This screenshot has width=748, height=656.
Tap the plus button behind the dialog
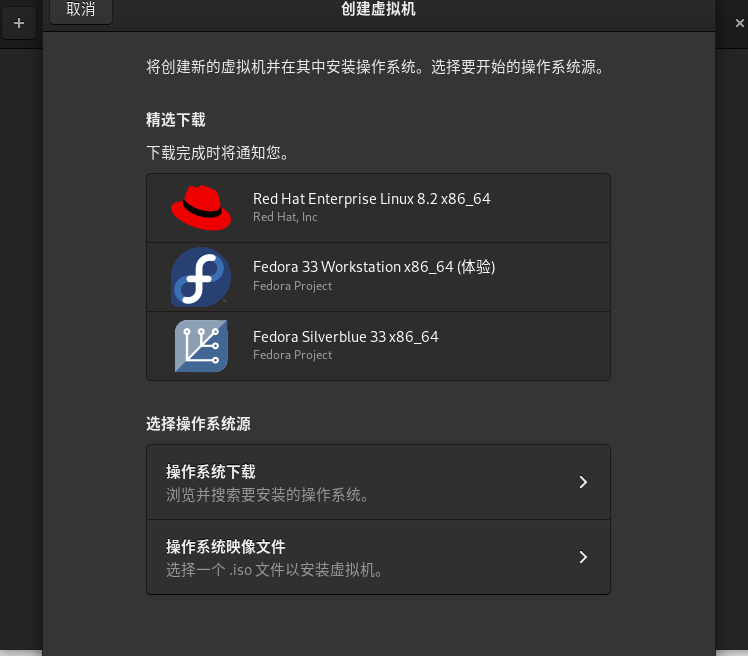pyautogui.click(x=18, y=23)
